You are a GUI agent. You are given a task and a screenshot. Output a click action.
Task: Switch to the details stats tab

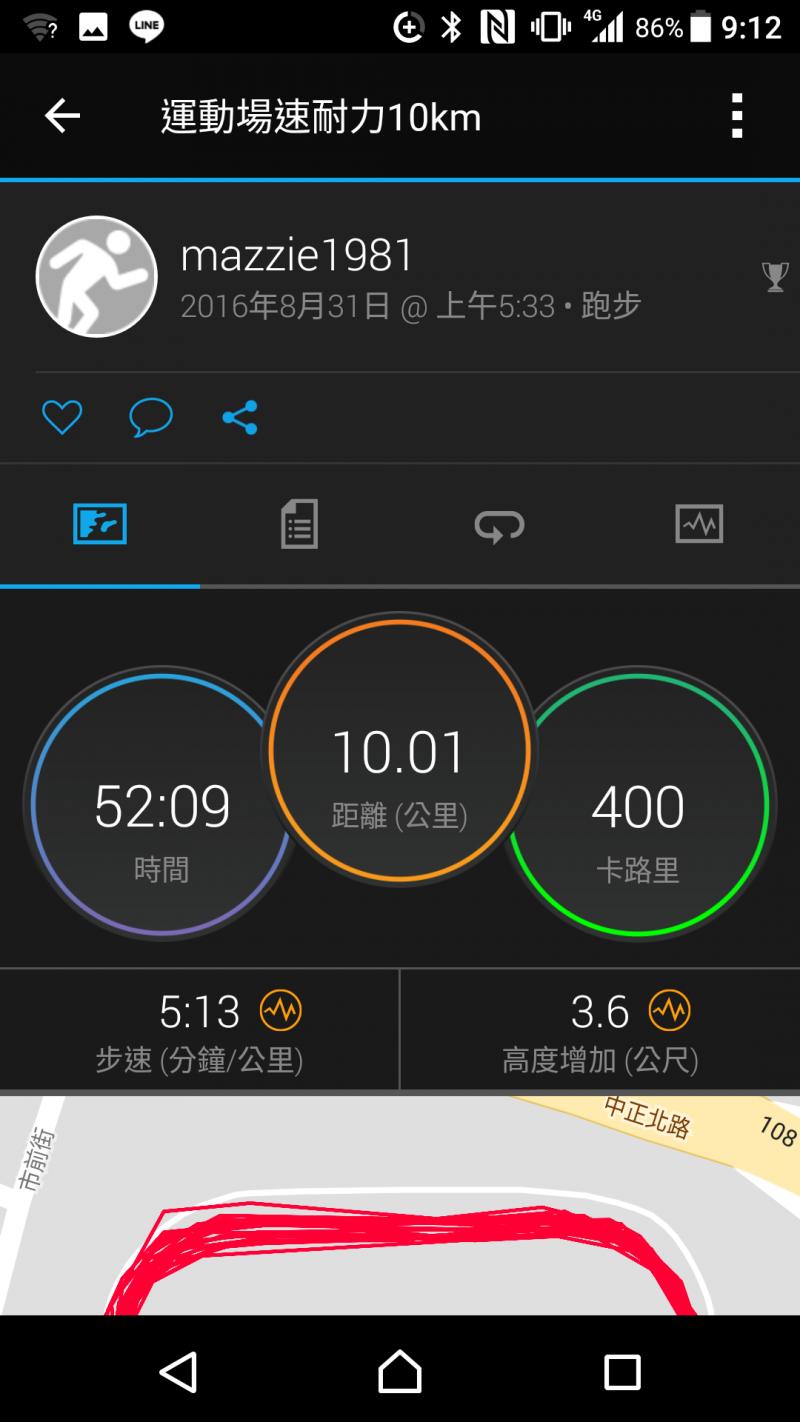coord(299,524)
